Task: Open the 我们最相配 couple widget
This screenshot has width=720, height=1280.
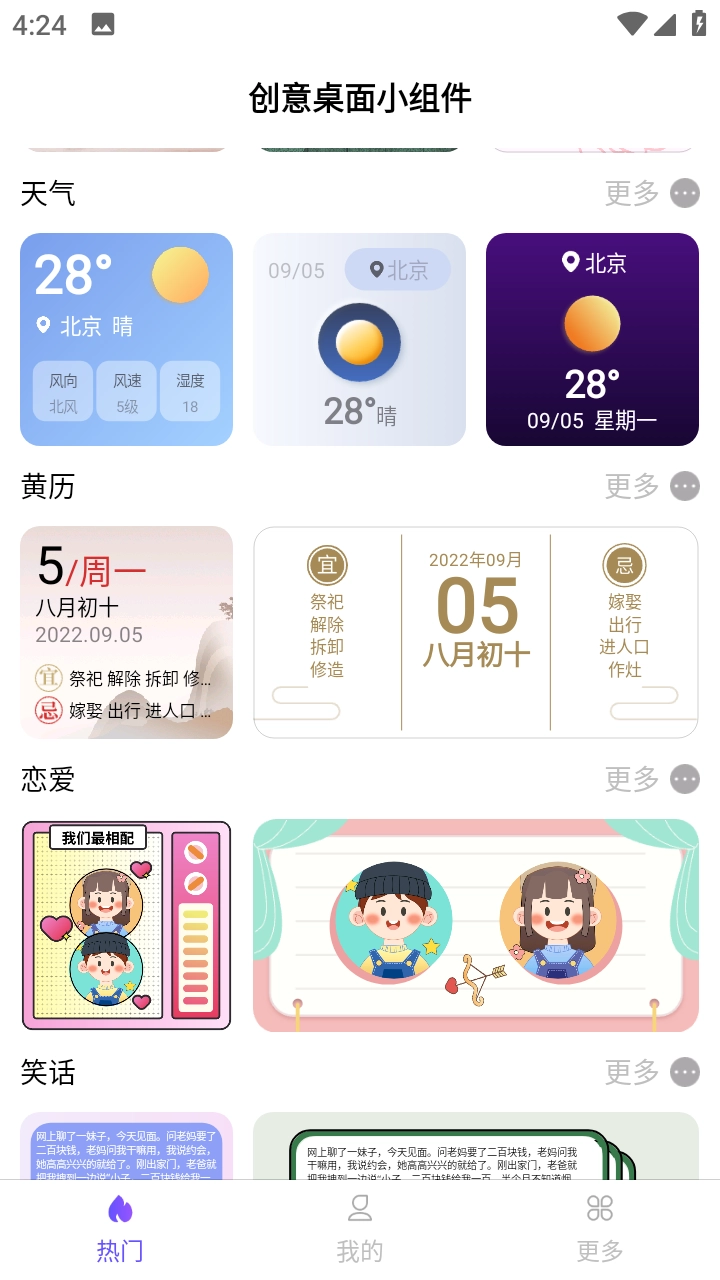Action: pyautogui.click(x=126, y=924)
